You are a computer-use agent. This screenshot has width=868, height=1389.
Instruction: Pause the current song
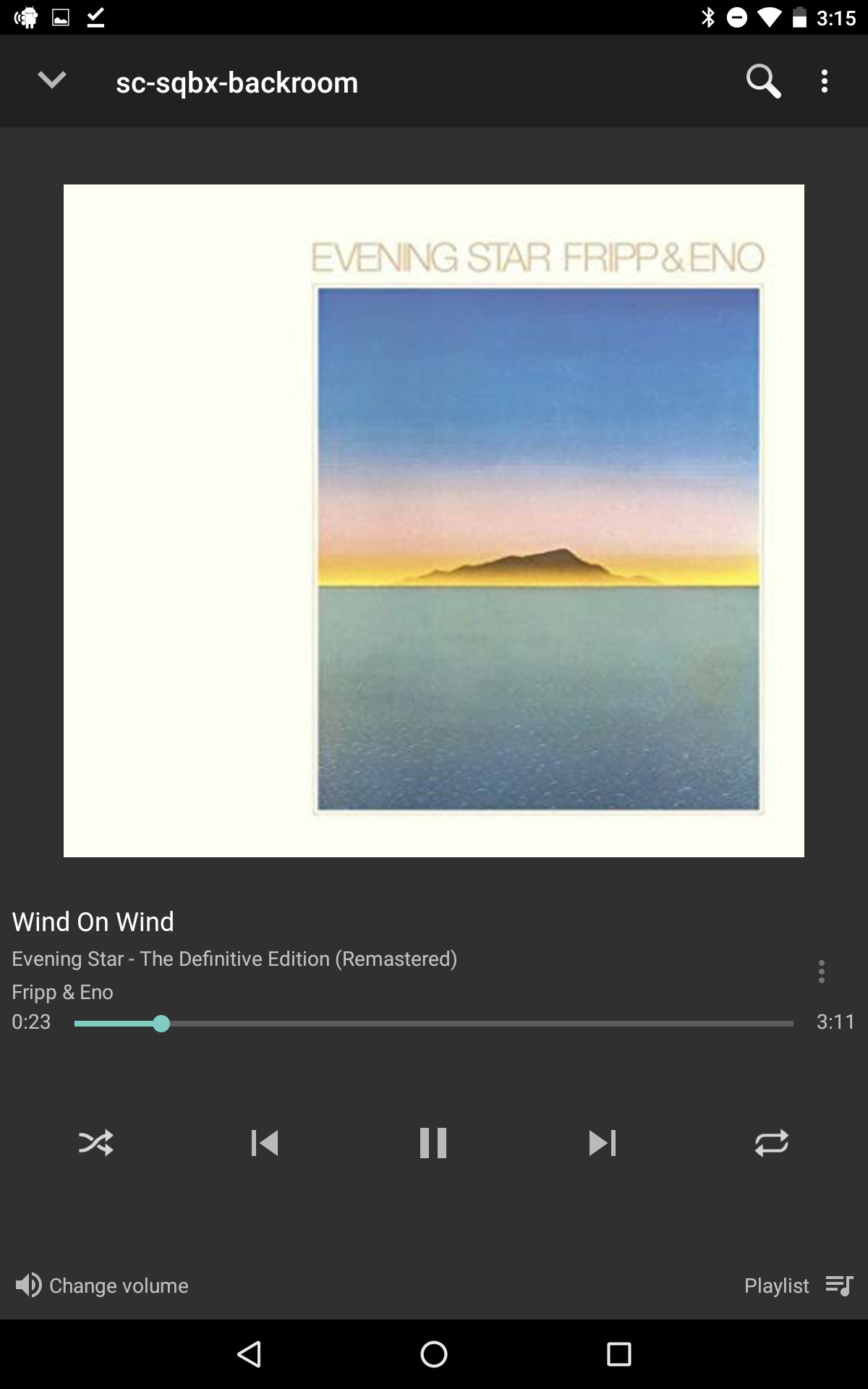coord(433,1143)
